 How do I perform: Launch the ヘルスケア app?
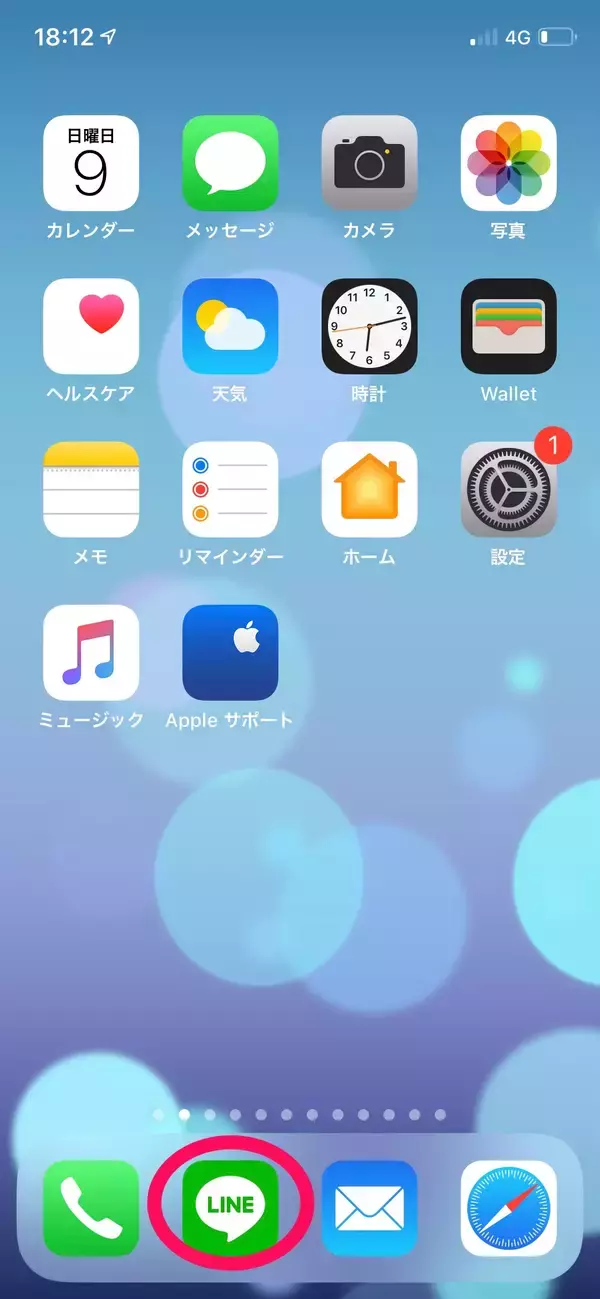[91, 326]
